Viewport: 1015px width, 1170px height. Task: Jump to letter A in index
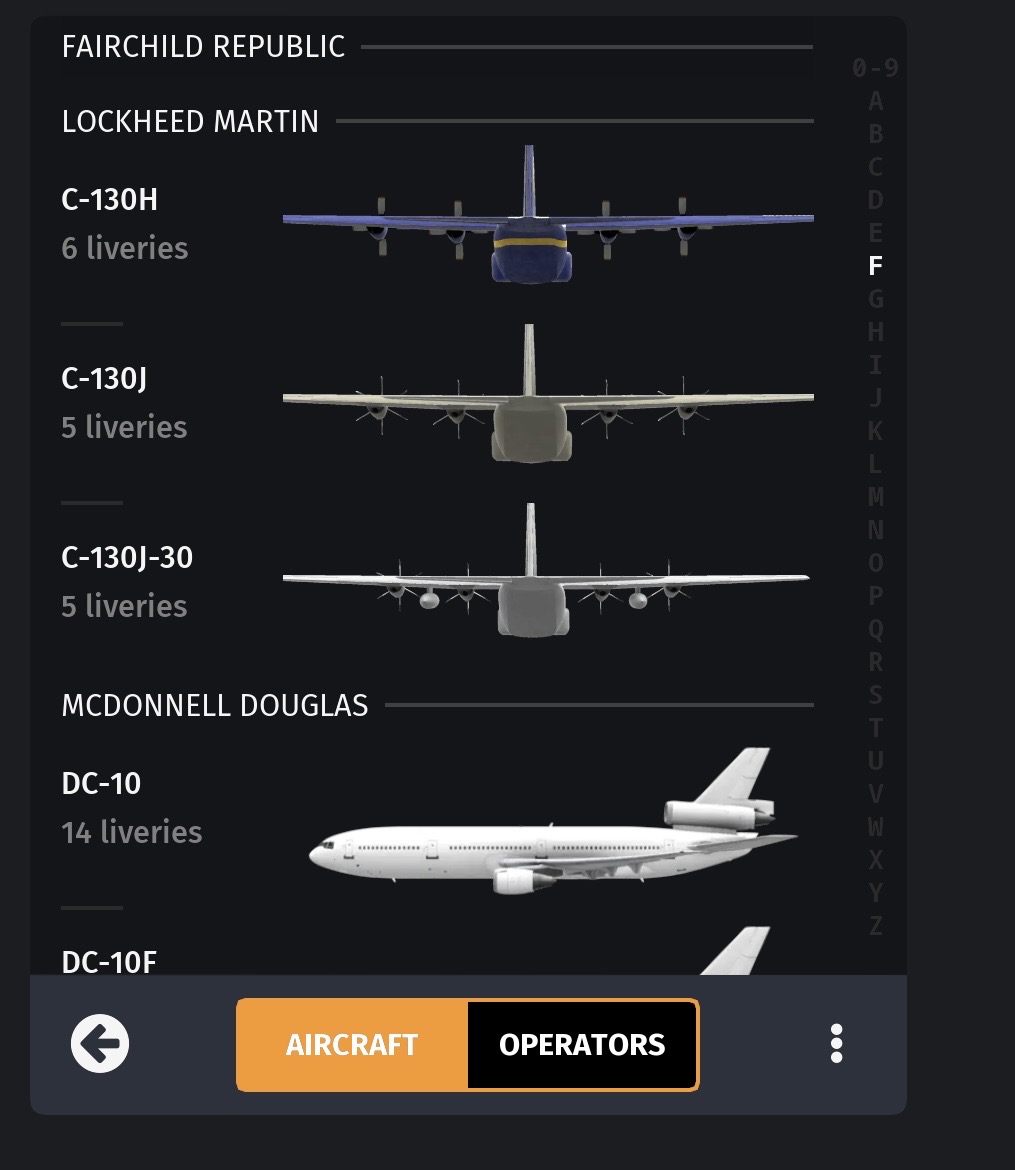coord(876,101)
